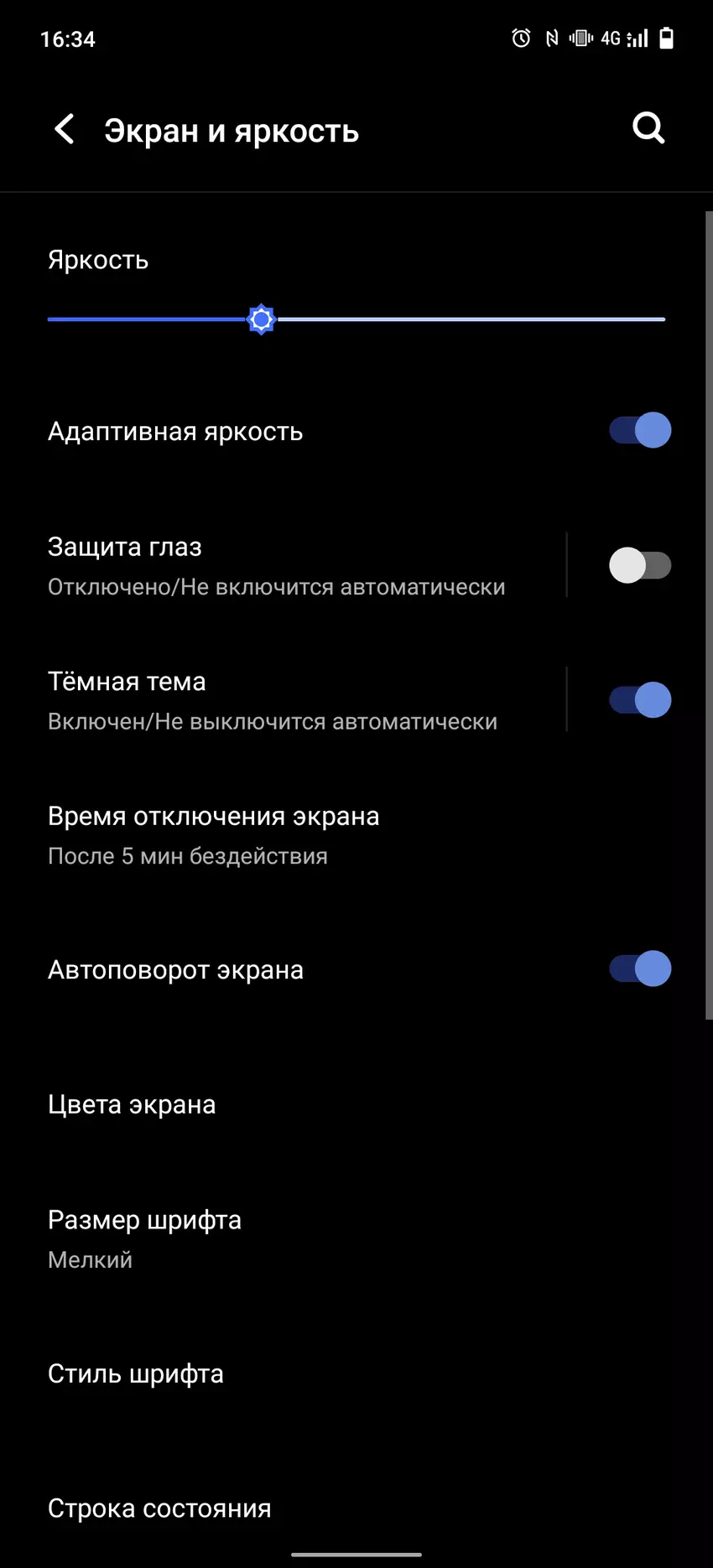Turn off the Тёмная тема switch

[x=639, y=700]
